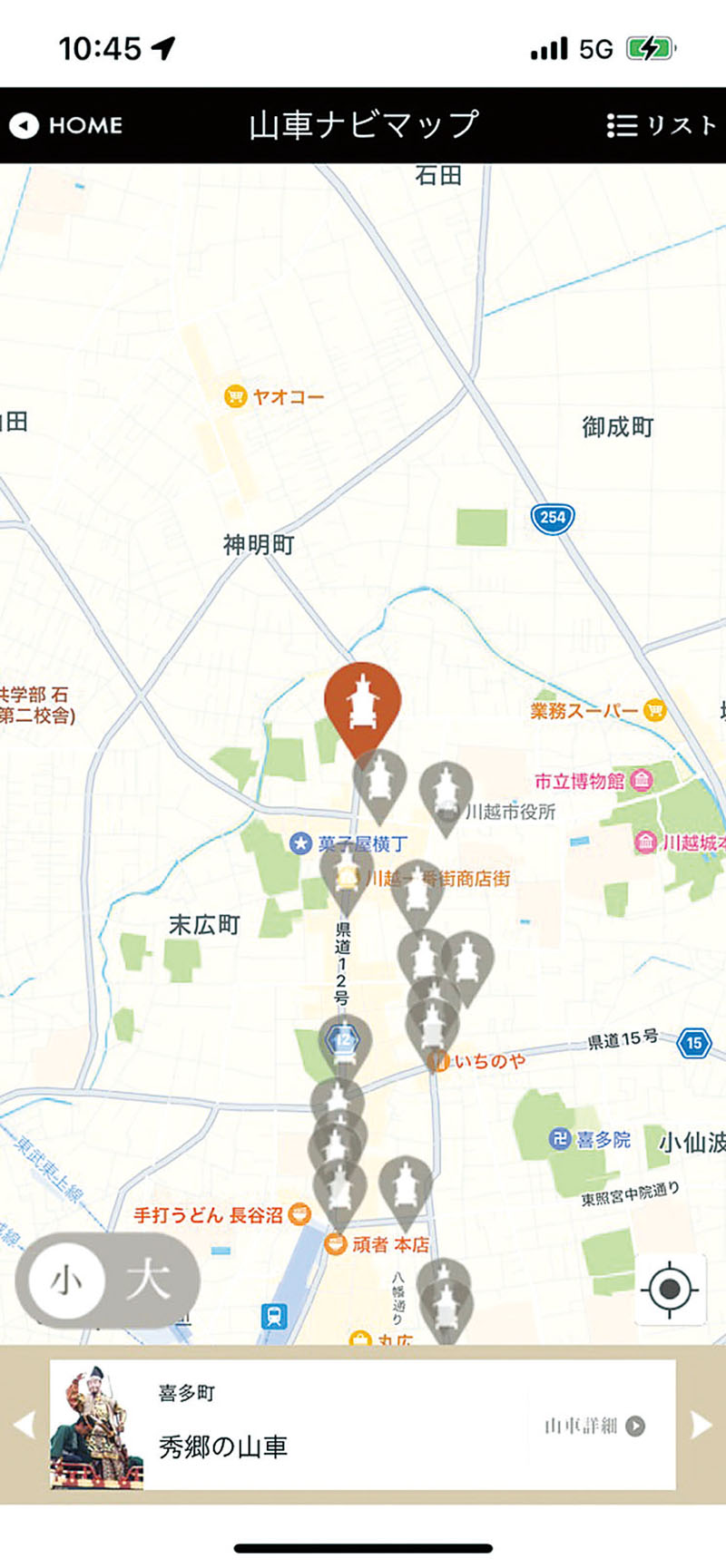Open 山車詳細 for 秀郷の山車

594,1426
